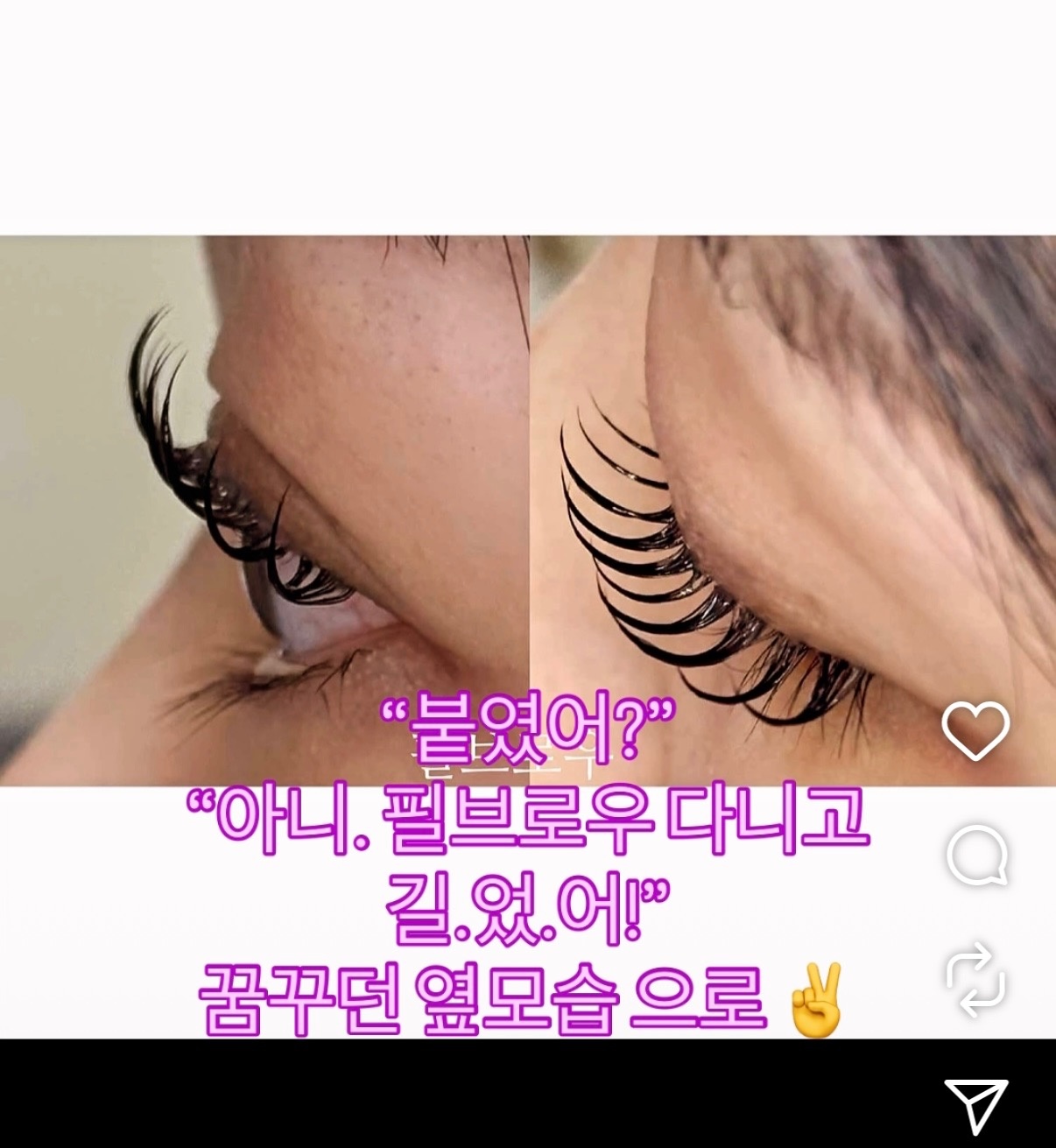Viewport: 1056px width, 1148px height.
Task: Share the reel with the paper plane icon
Action: (x=975, y=1105)
